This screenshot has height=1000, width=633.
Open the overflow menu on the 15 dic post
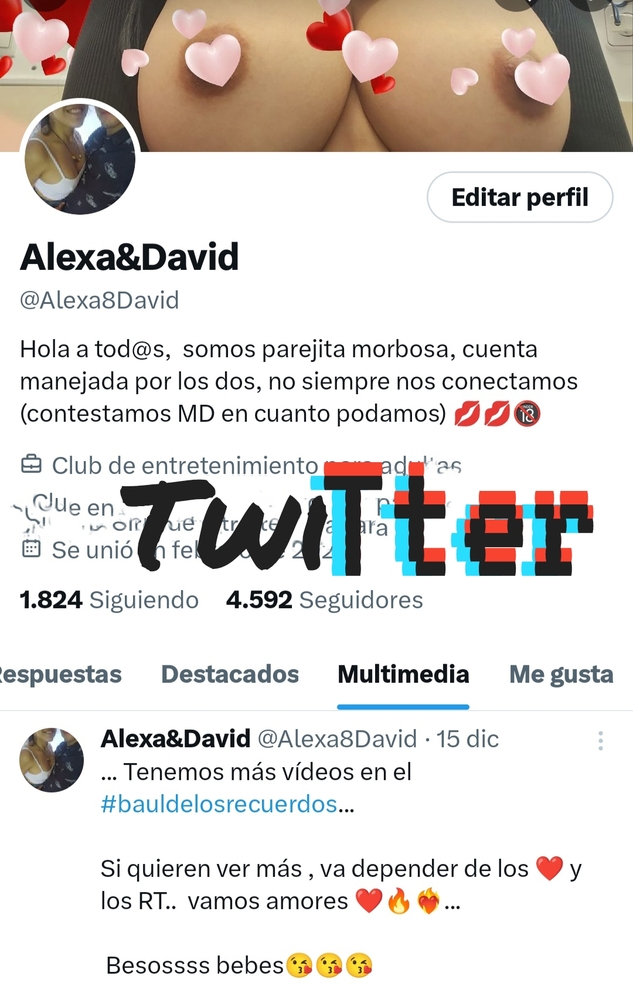tap(600, 741)
